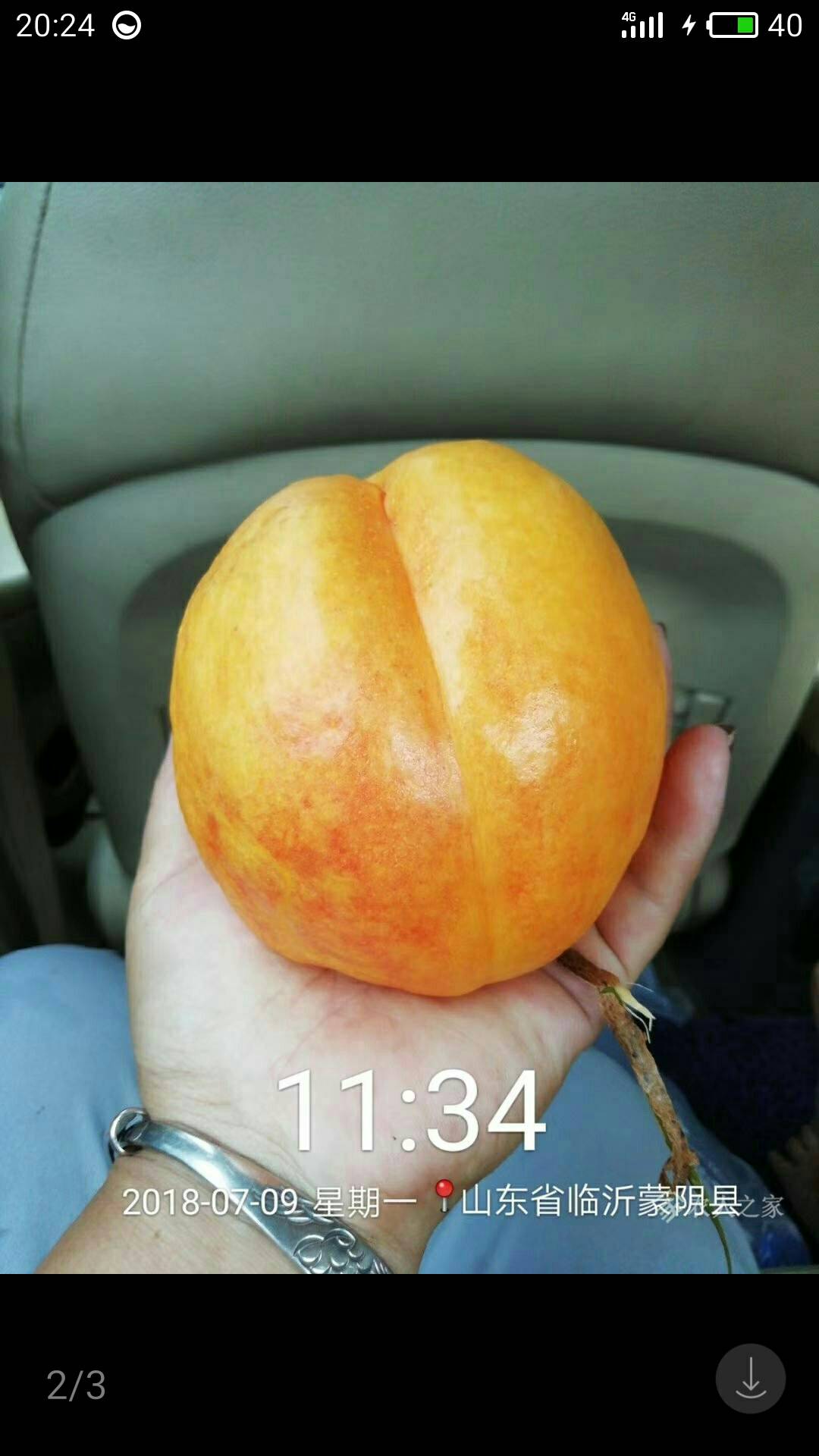Download the photo with the arrow button
Viewport: 819px width, 1456px height.
[x=750, y=1378]
